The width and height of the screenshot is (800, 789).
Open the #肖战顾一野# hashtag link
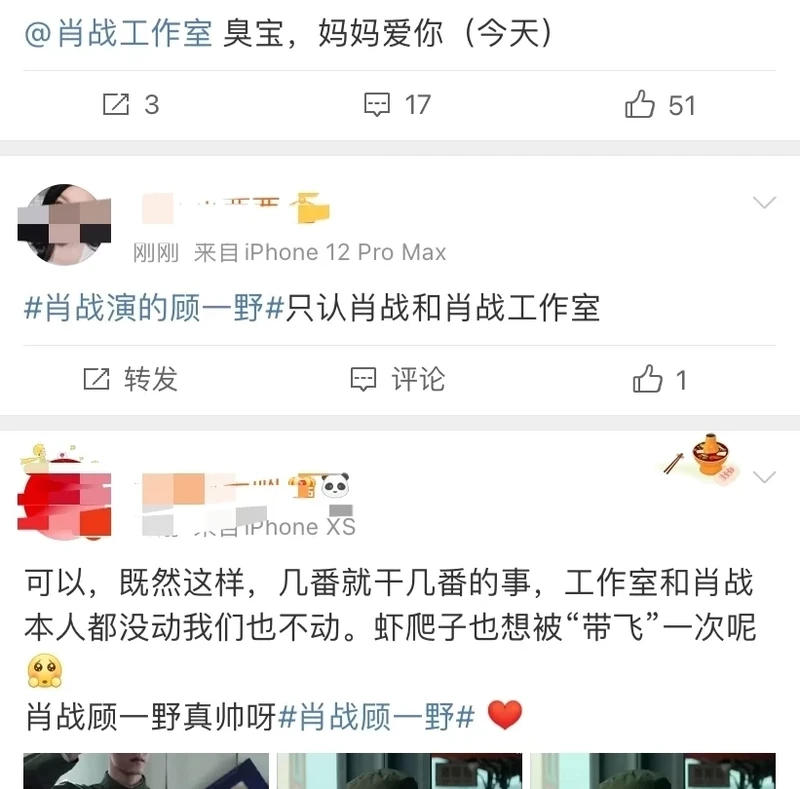tap(377, 716)
